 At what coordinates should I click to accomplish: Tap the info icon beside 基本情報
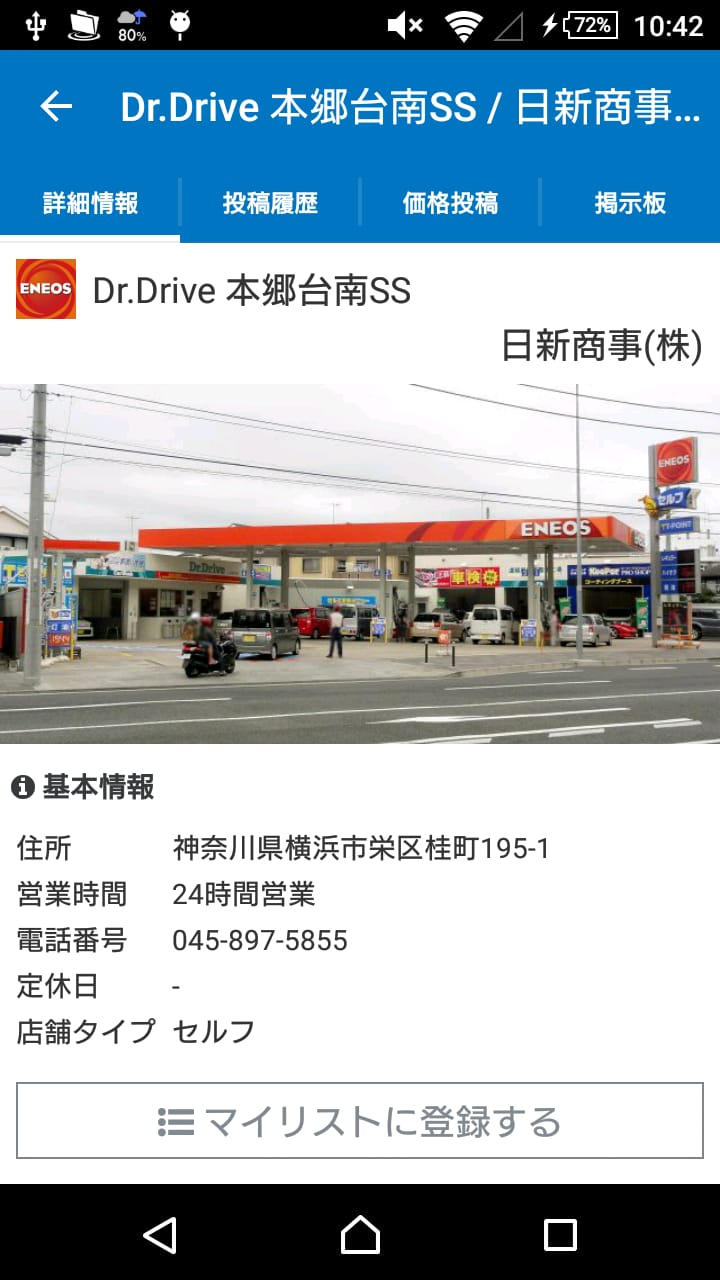coord(21,786)
